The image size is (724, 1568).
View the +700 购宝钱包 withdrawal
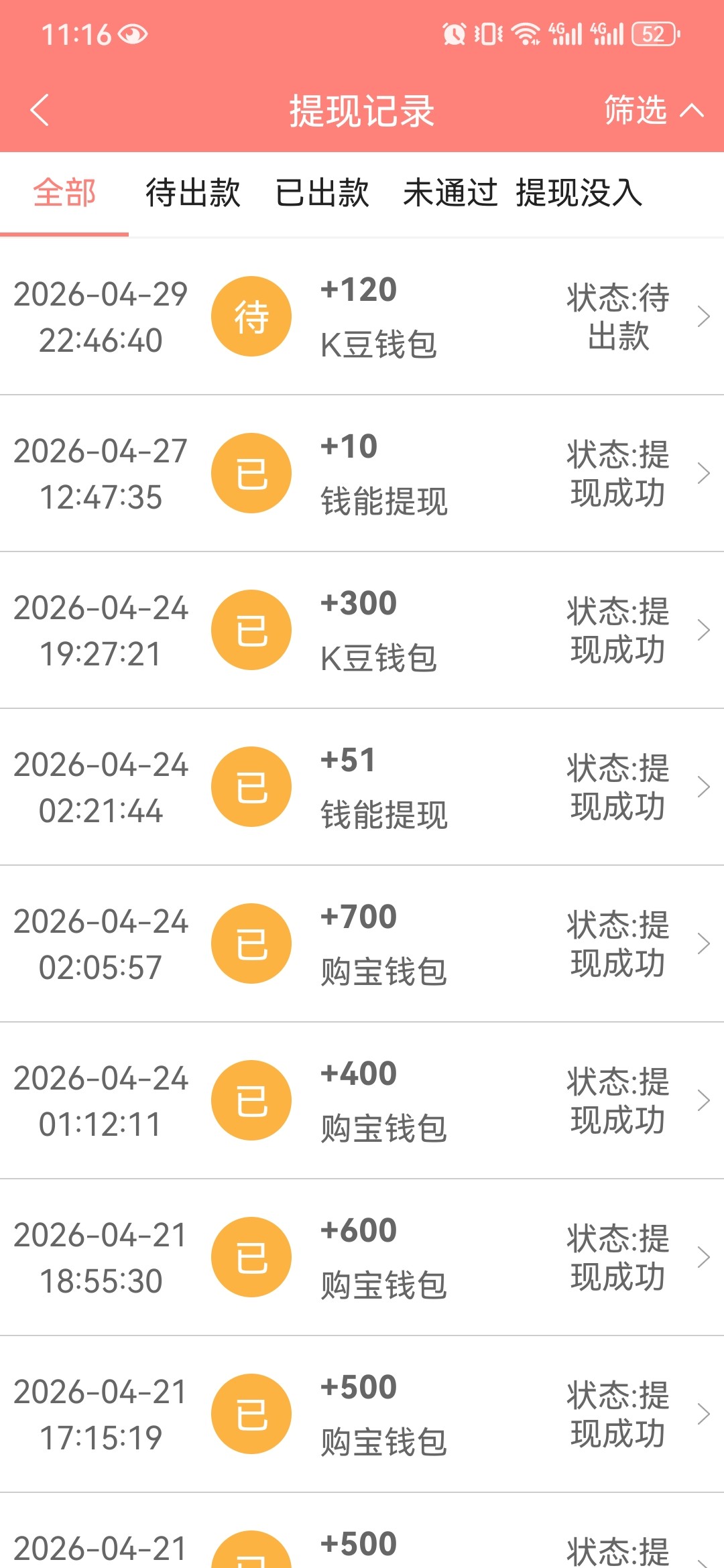click(x=362, y=943)
